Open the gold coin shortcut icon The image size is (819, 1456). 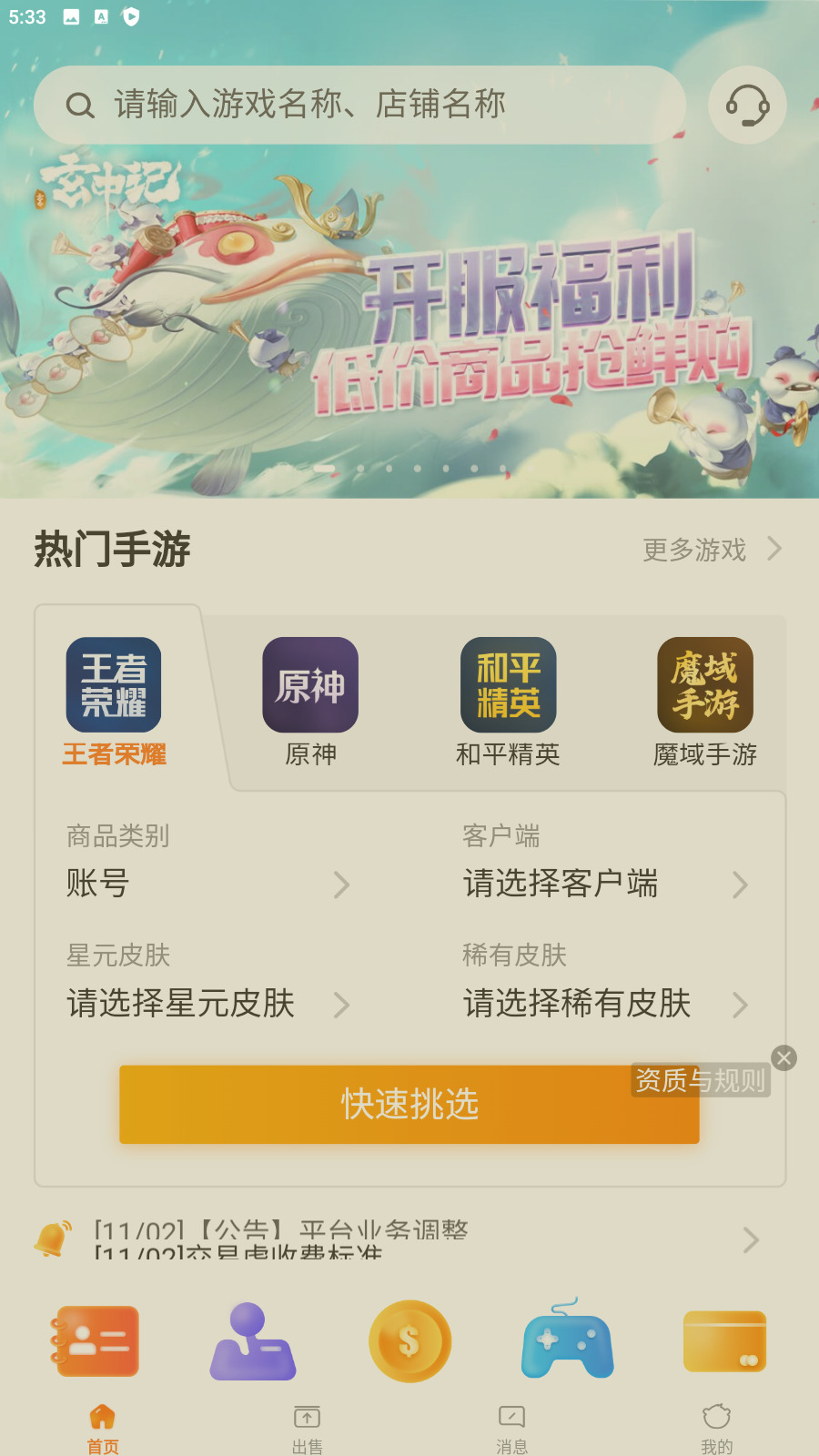tap(409, 1341)
